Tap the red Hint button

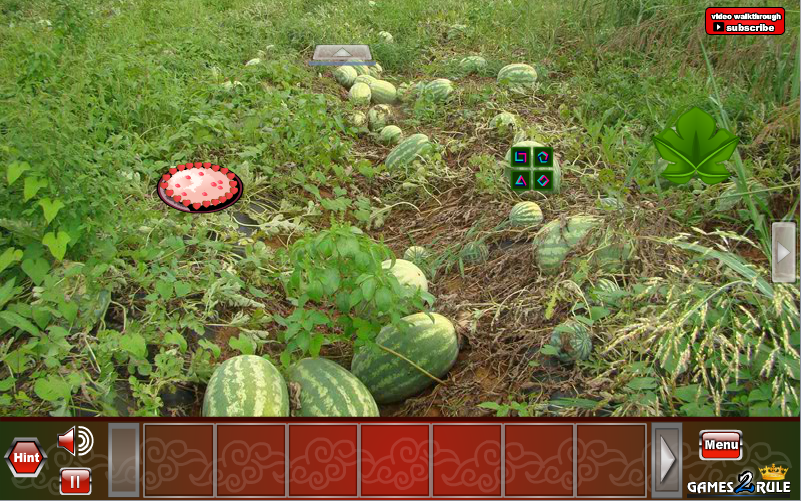(26, 458)
